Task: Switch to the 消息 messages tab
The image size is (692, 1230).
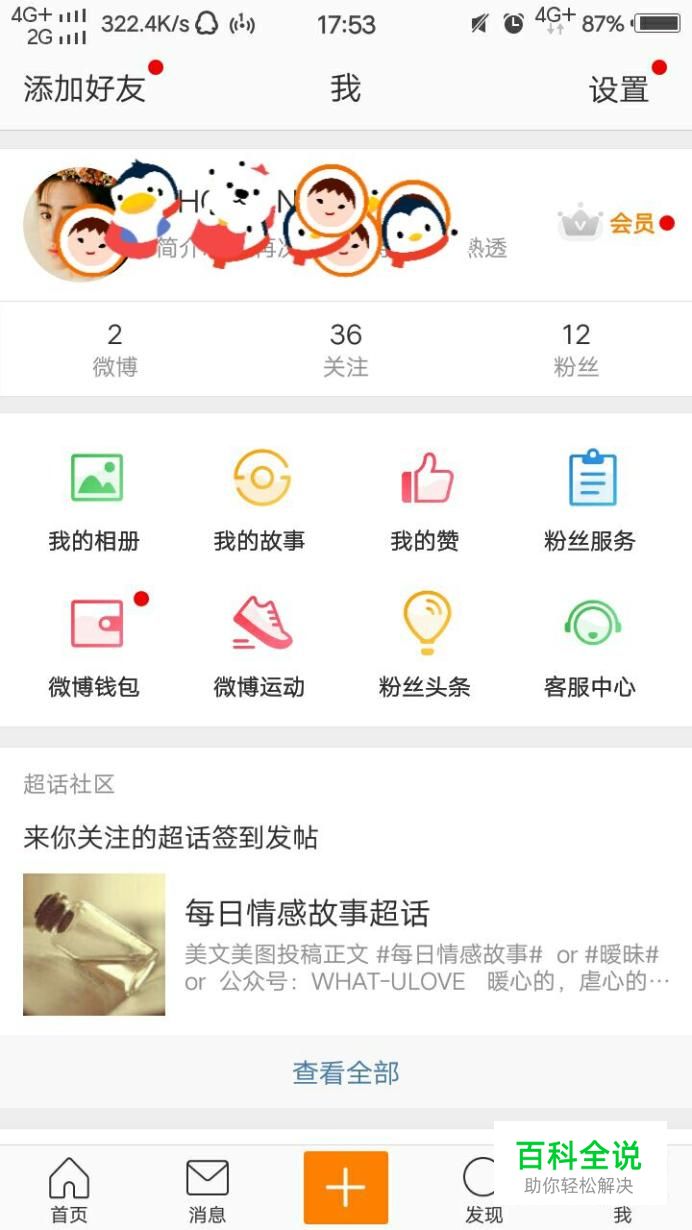Action: coord(207,1189)
